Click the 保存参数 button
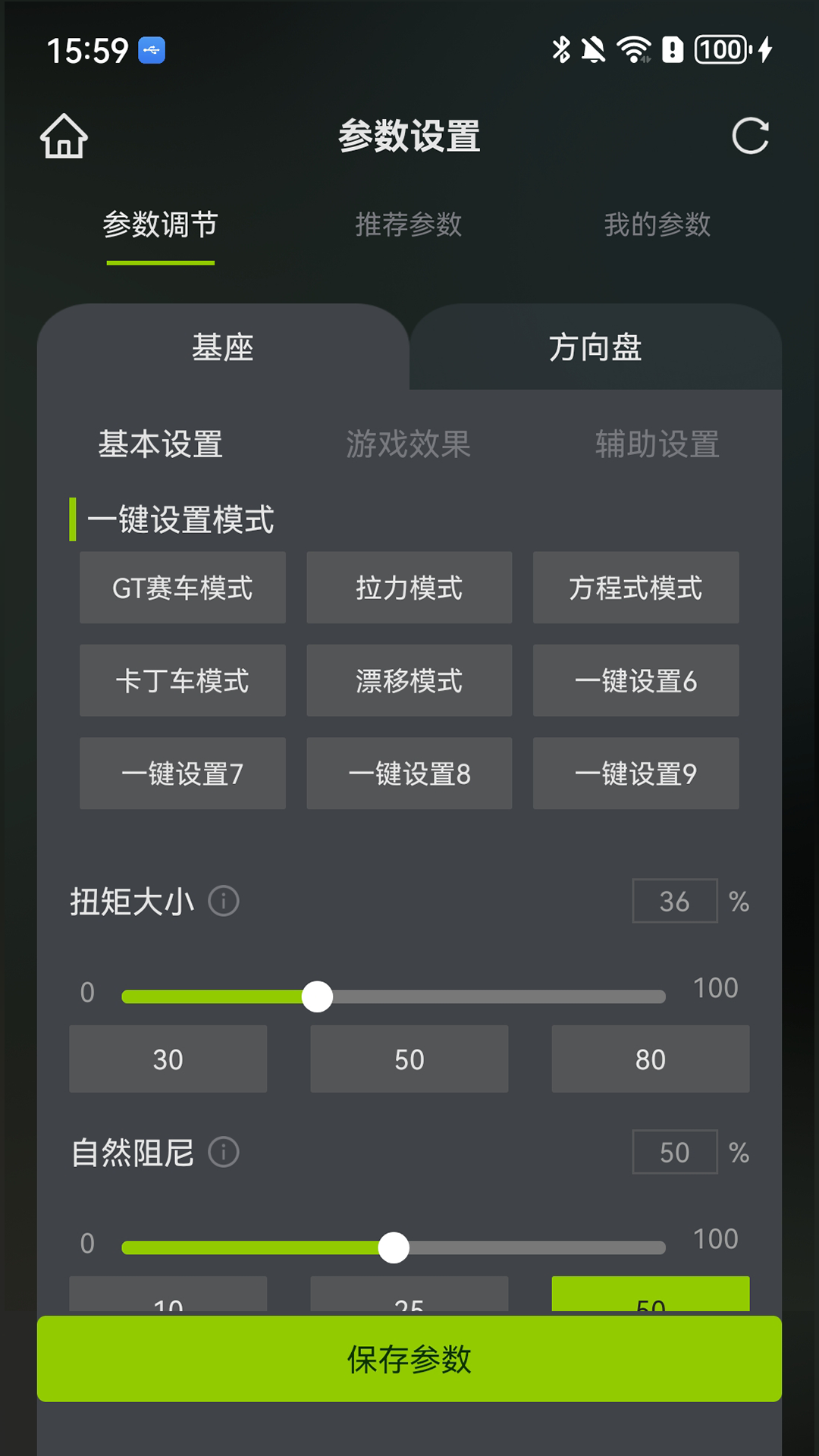This screenshot has height=1456, width=819. 409,1360
